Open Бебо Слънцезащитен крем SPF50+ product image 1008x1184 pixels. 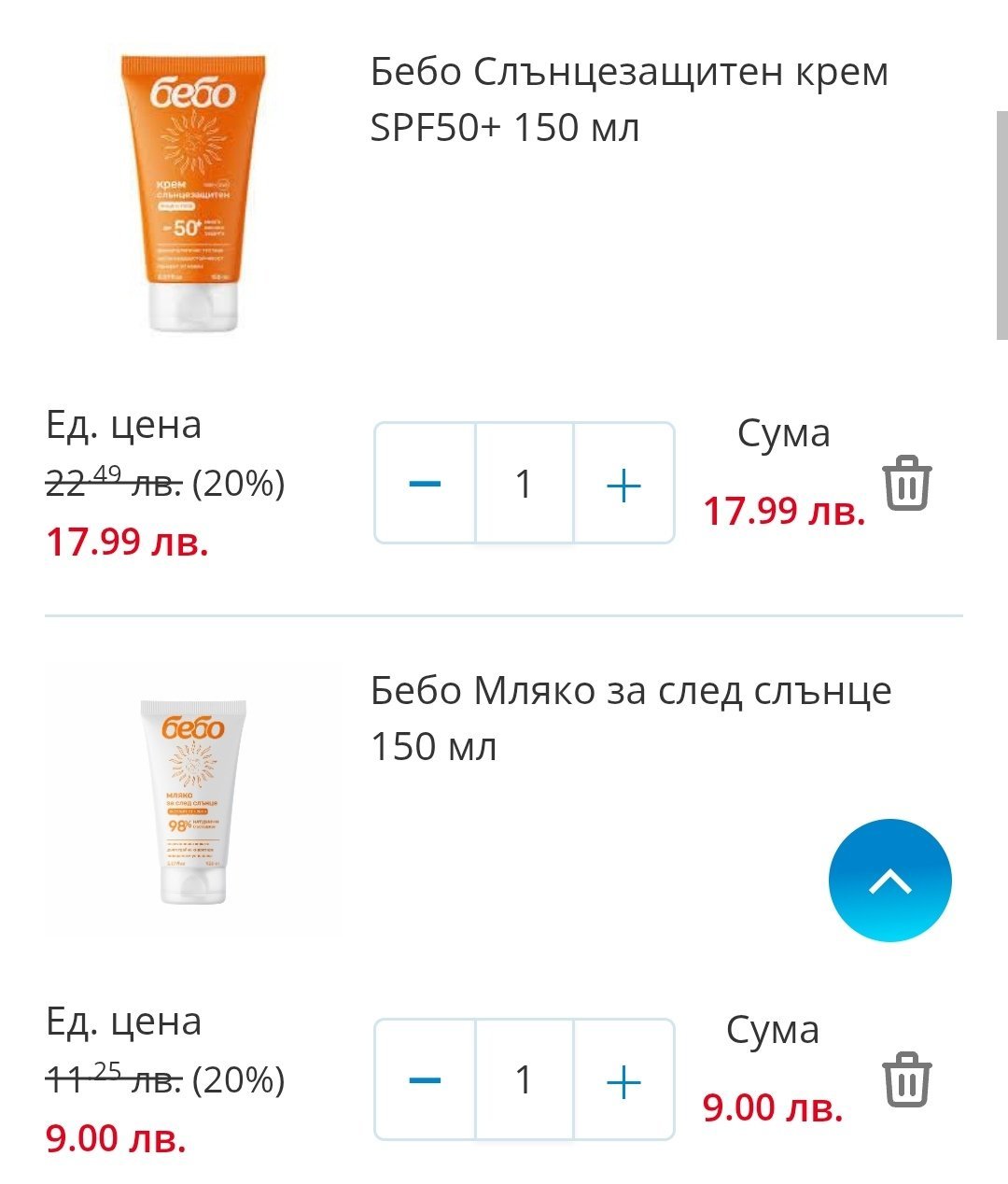click(193, 194)
